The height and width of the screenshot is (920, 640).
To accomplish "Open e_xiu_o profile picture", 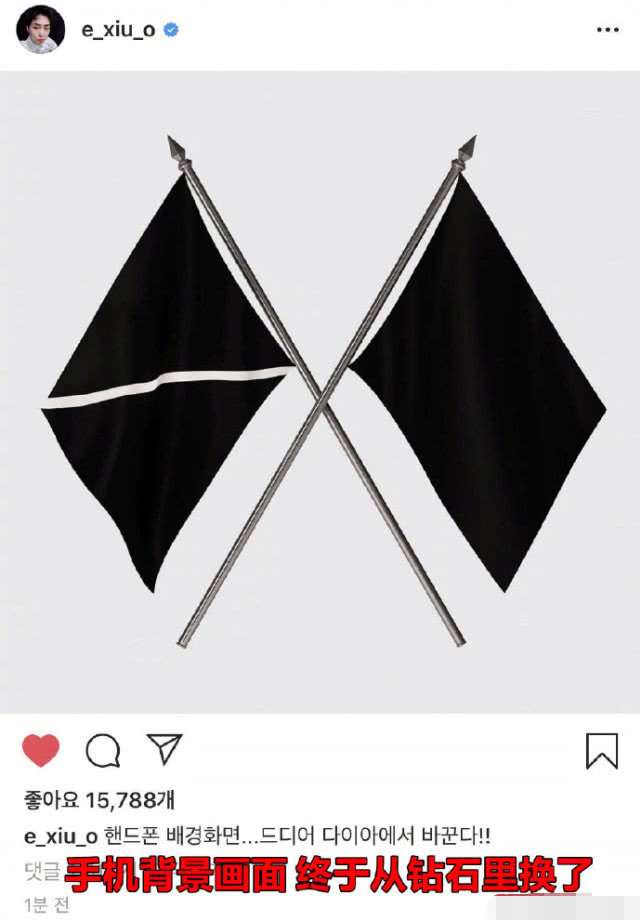I will (x=41, y=30).
